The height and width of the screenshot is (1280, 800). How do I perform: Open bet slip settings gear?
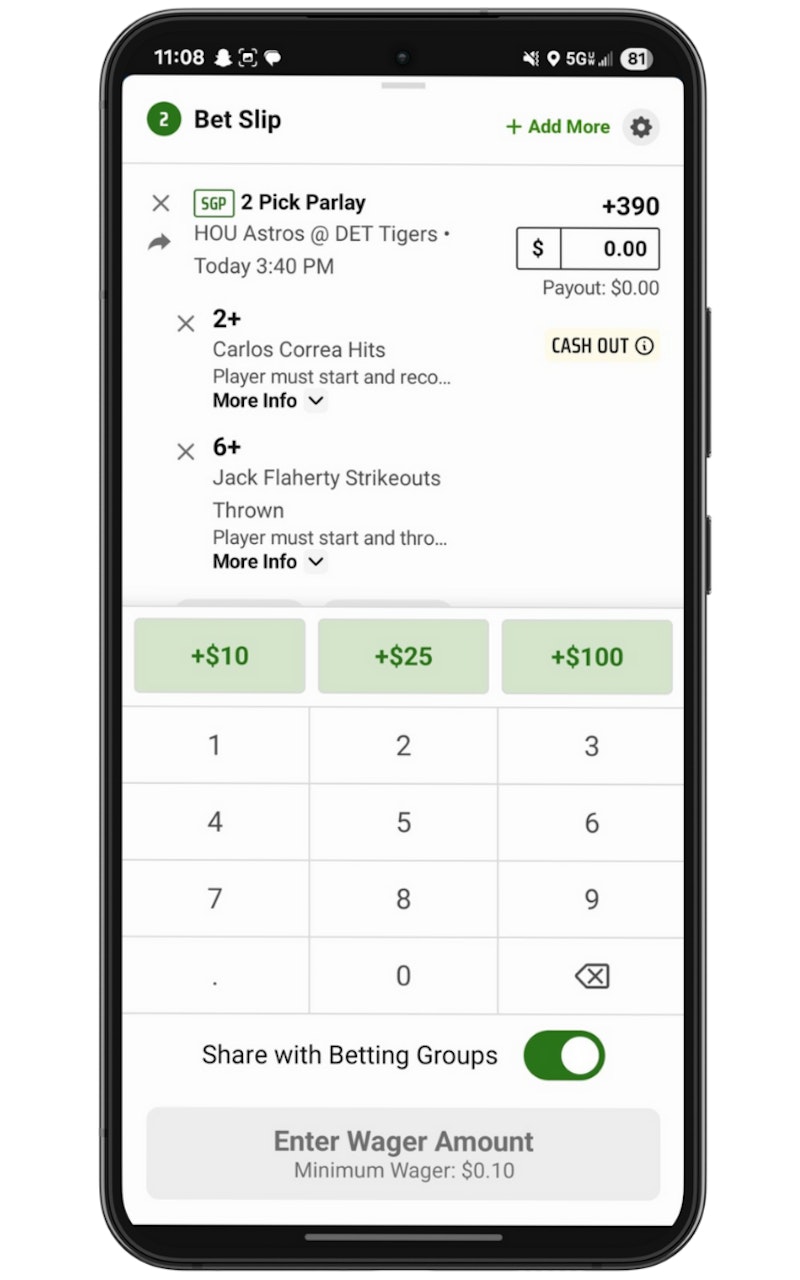click(x=641, y=127)
